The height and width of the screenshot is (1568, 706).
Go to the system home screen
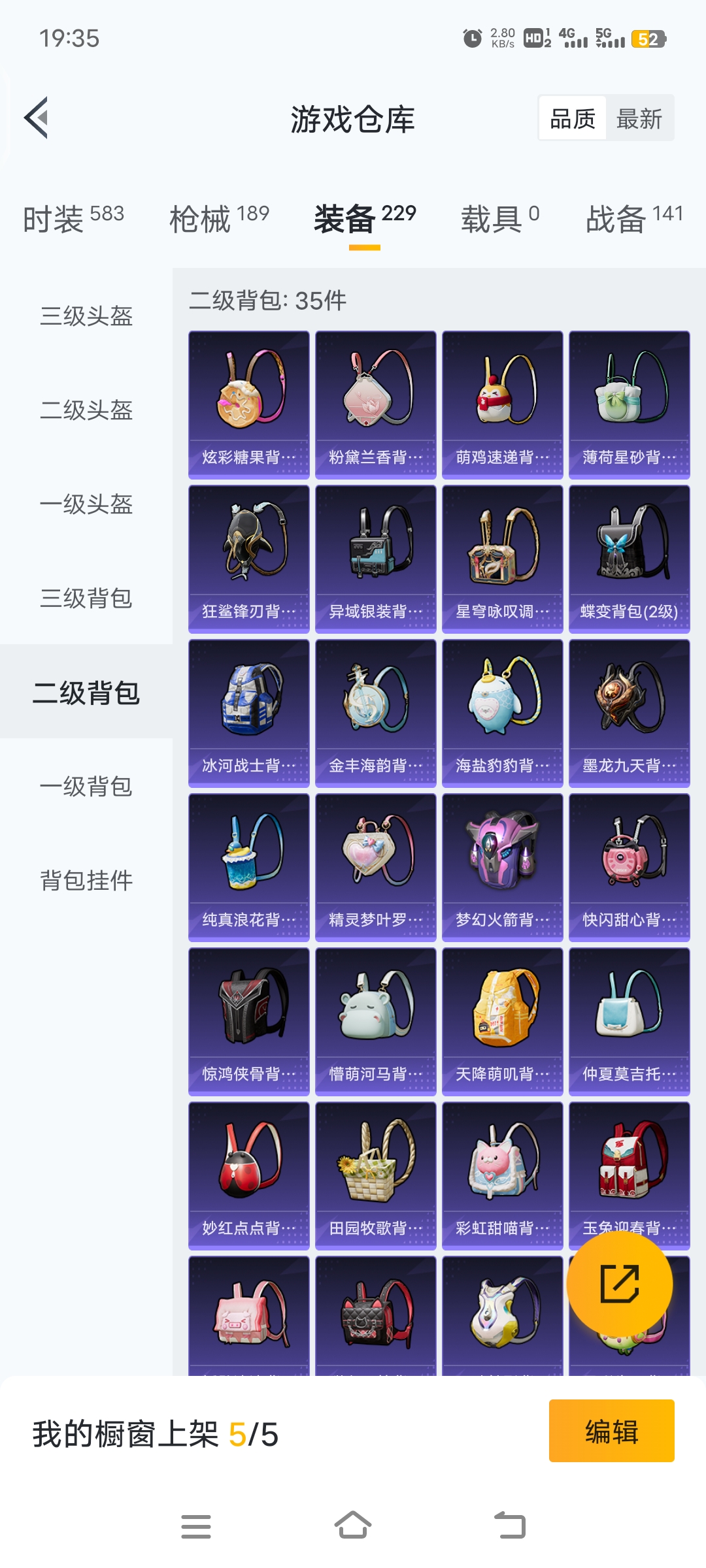pos(353,1526)
